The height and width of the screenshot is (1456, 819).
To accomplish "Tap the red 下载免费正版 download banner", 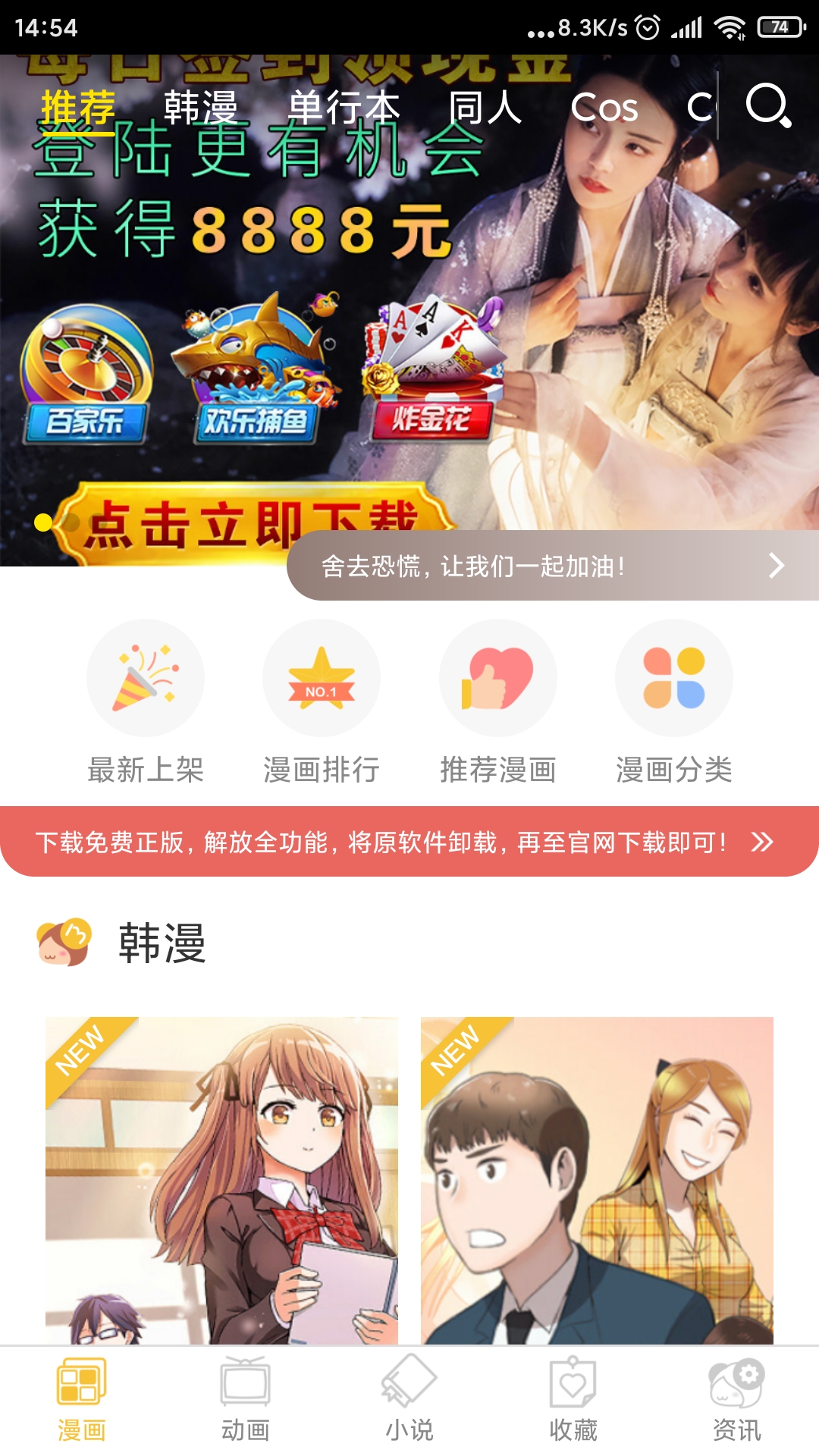I will [409, 842].
